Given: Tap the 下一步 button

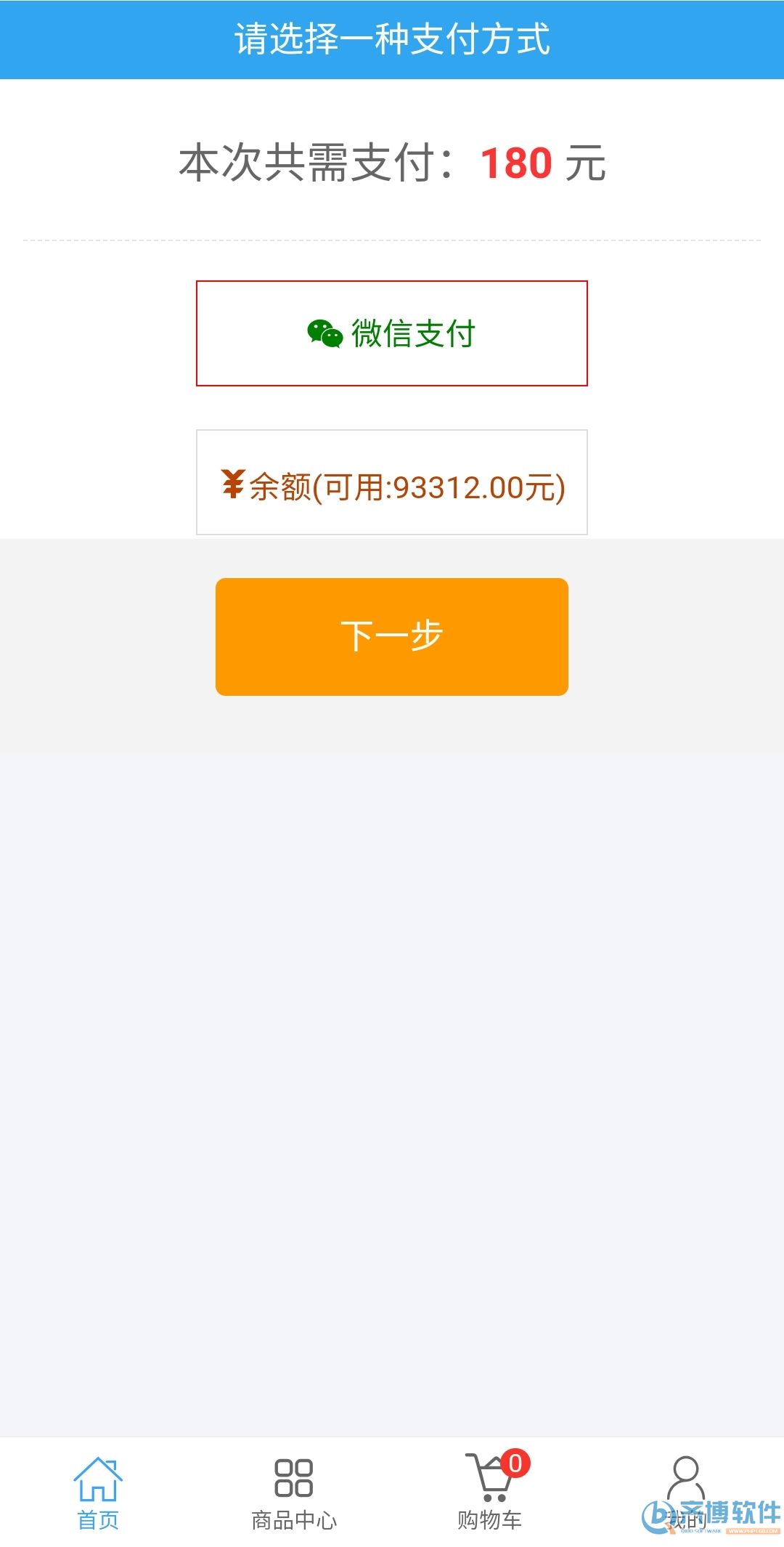Looking at the screenshot, I should pos(391,636).
